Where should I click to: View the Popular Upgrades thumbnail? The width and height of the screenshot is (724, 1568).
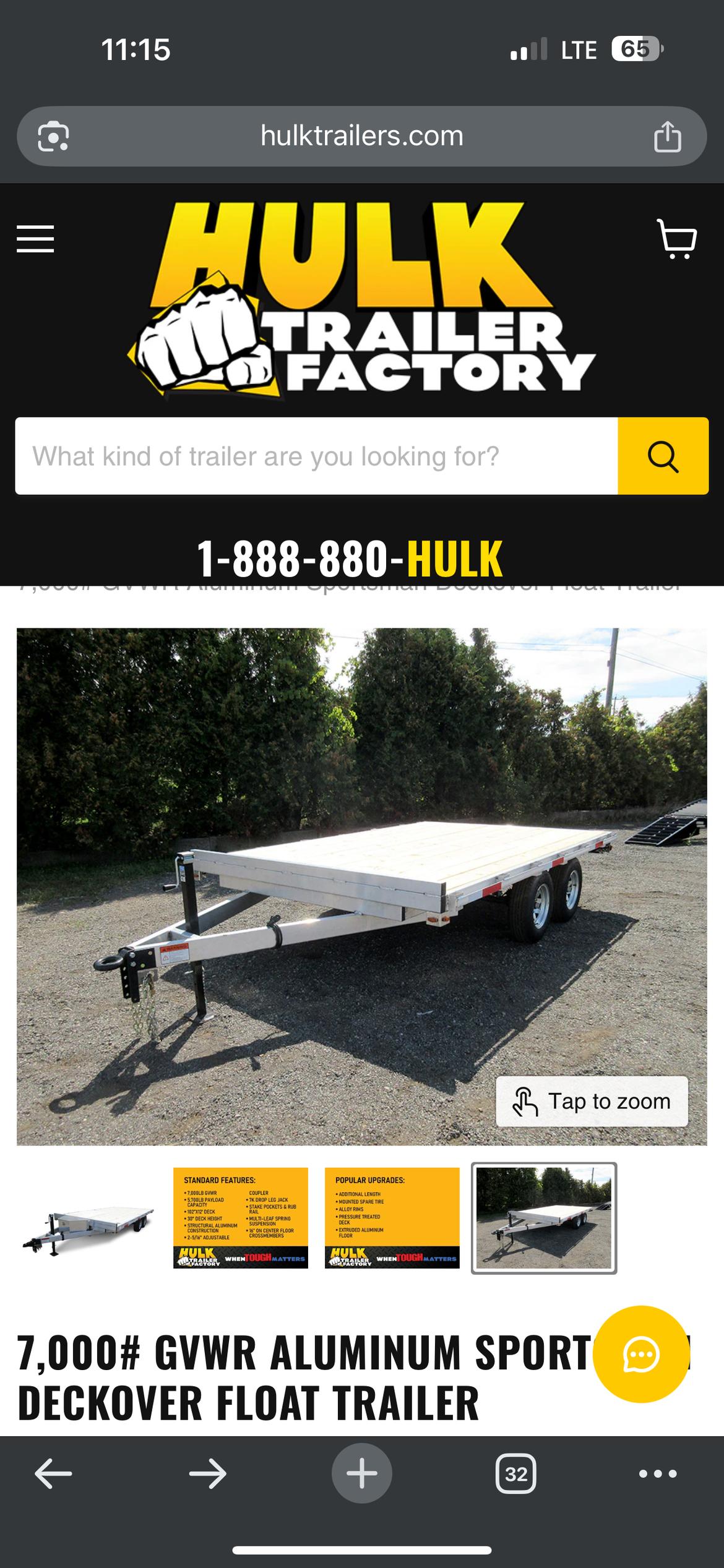pos(392,1218)
